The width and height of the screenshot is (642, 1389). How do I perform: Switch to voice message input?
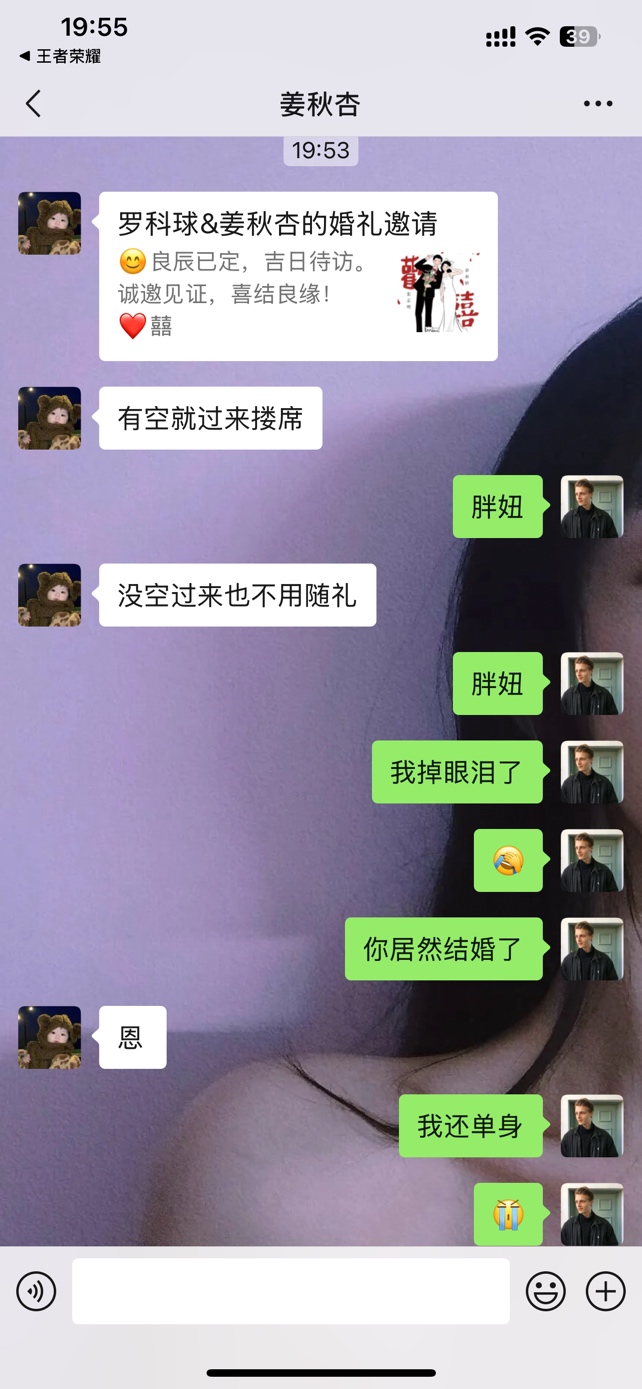pos(36,1291)
